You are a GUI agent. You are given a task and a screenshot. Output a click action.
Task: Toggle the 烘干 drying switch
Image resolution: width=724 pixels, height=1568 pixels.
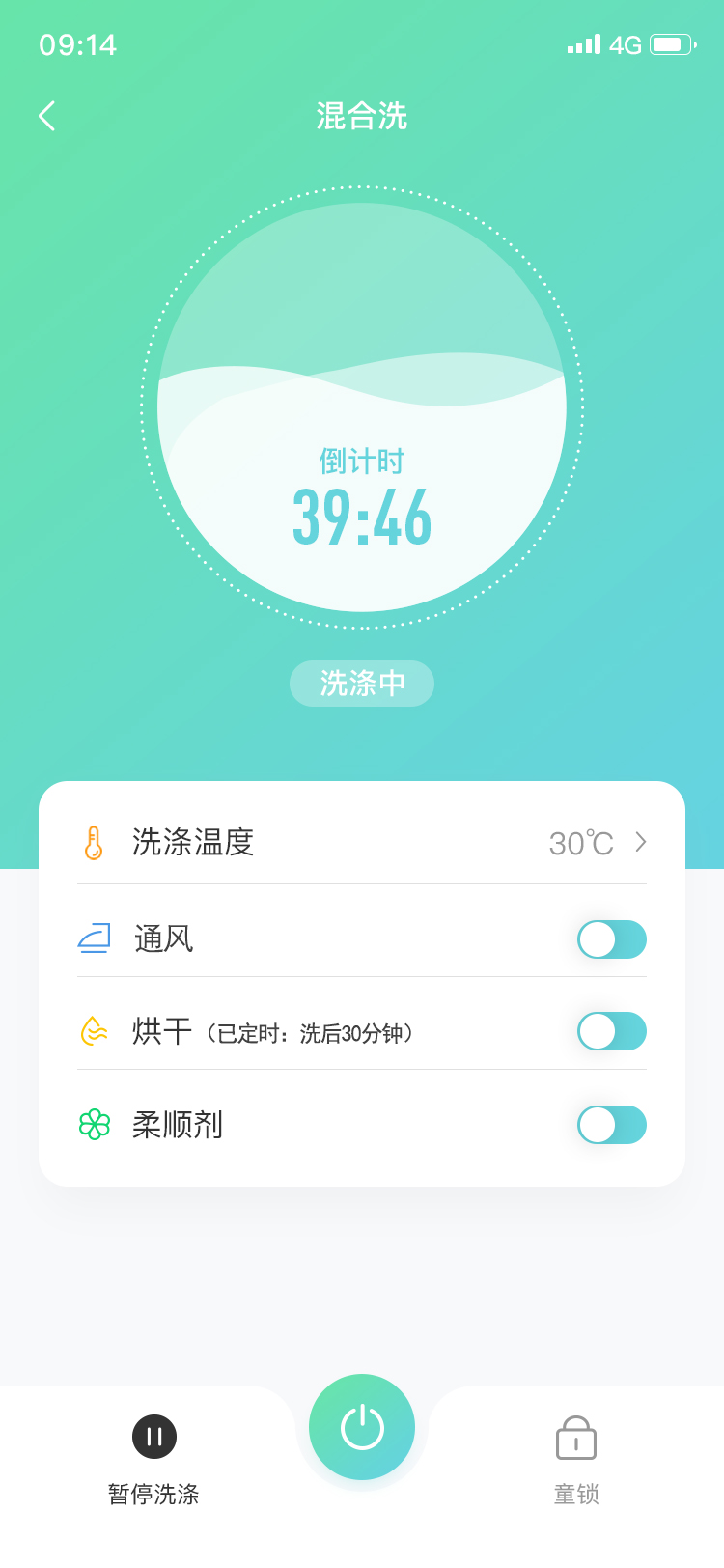click(611, 1031)
